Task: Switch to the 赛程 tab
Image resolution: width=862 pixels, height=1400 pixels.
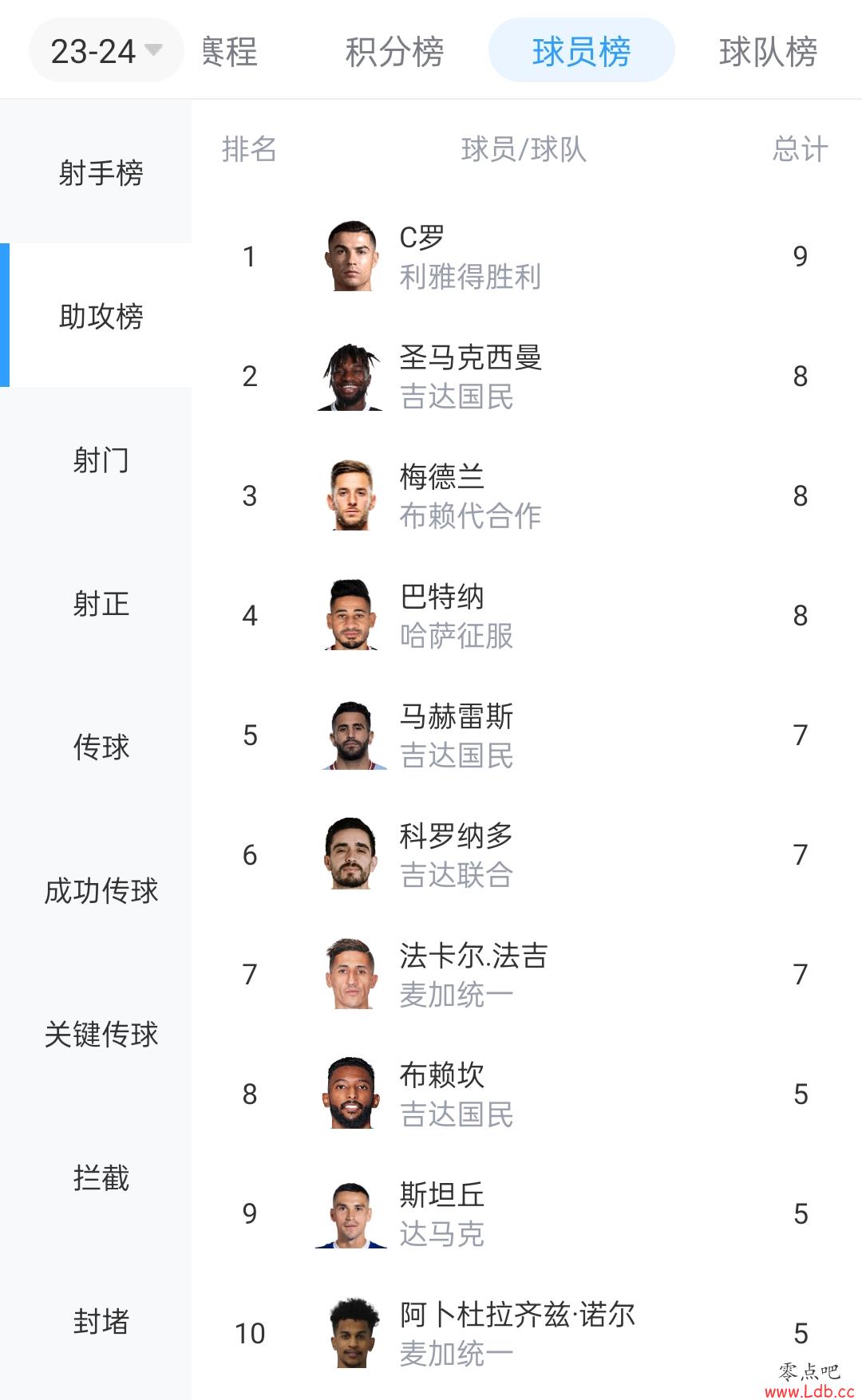Action: tap(230, 52)
